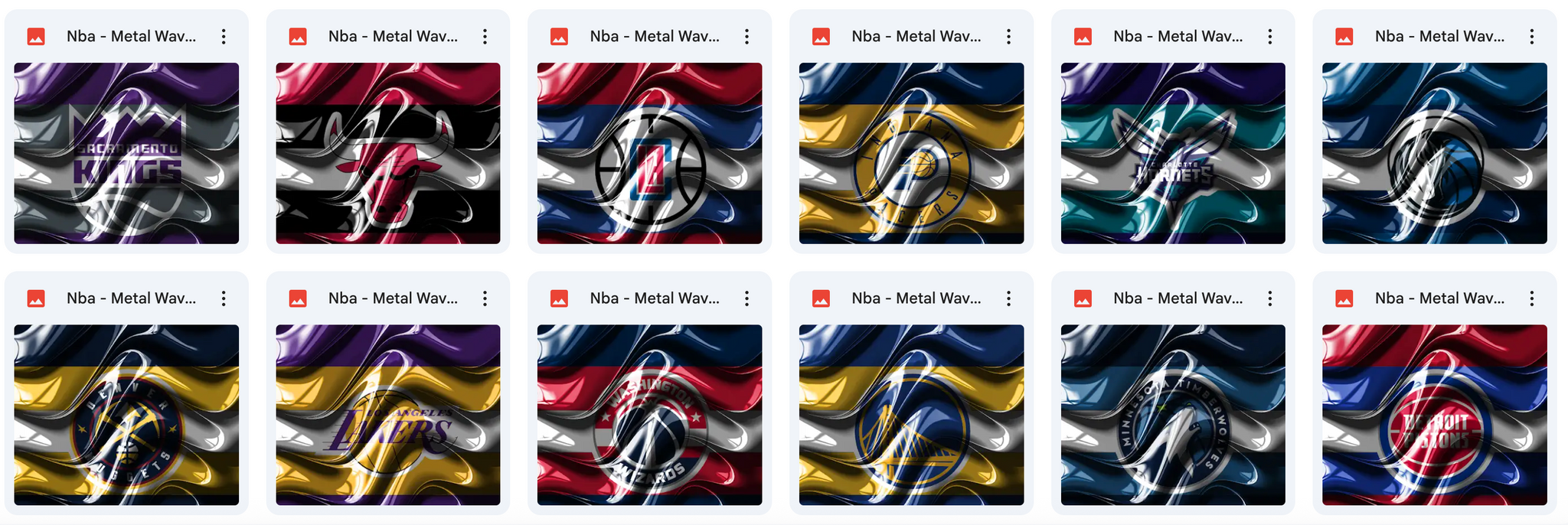
Task: Show more options for the Bulls file
Action: [x=485, y=36]
